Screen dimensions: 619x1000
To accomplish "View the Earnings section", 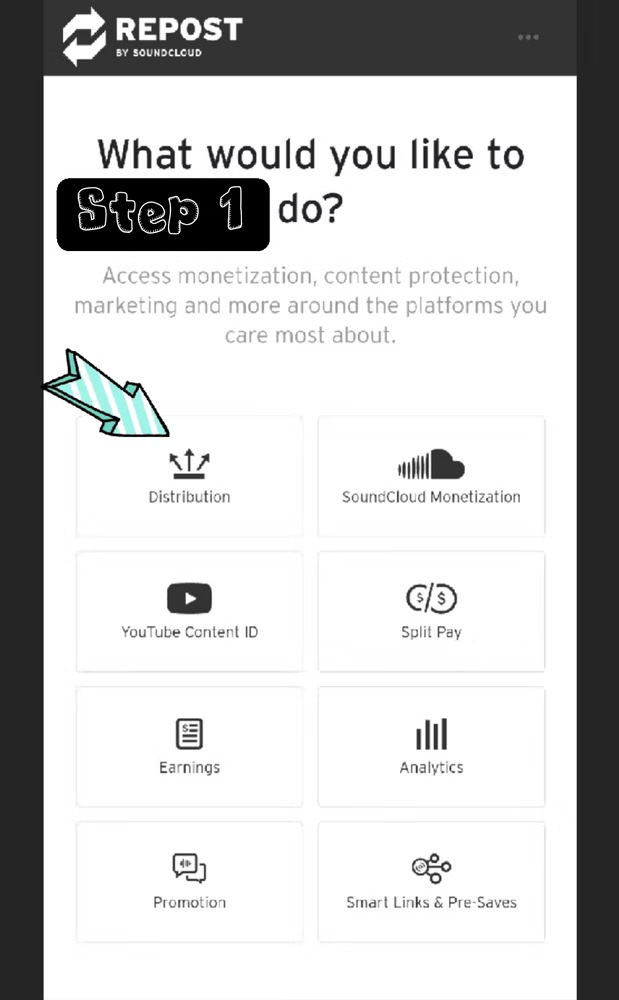I will (x=189, y=747).
